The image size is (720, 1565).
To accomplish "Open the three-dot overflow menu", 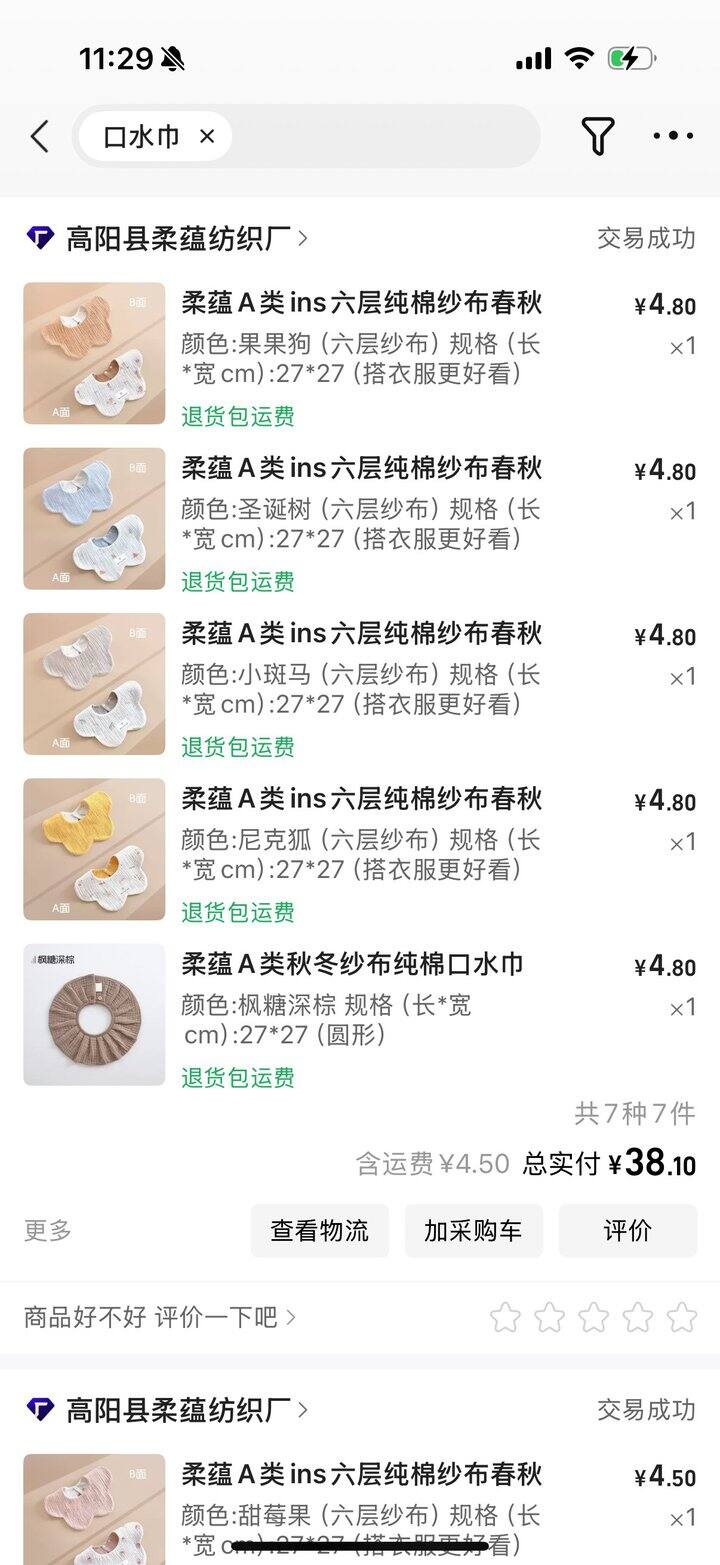I will [673, 136].
